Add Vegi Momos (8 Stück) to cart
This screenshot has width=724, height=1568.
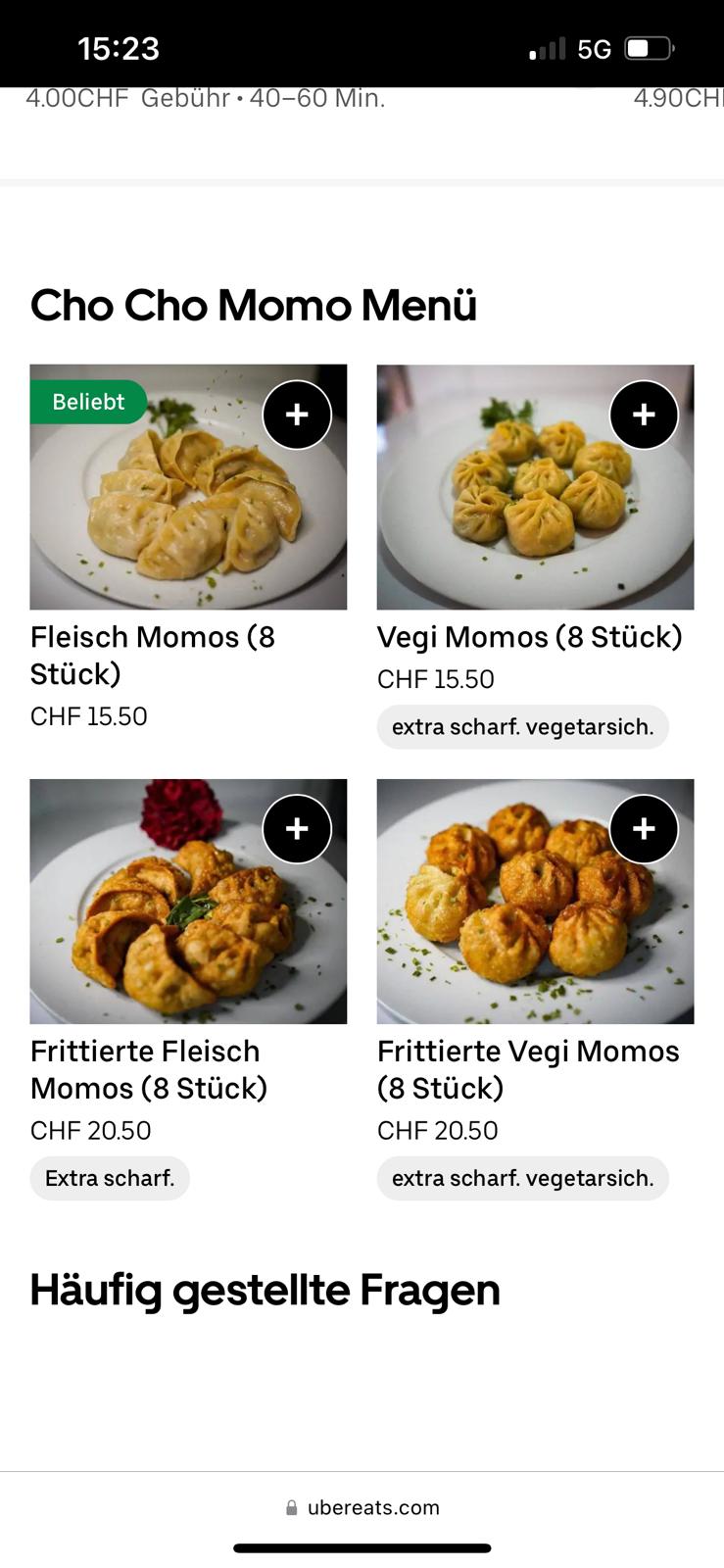644,415
